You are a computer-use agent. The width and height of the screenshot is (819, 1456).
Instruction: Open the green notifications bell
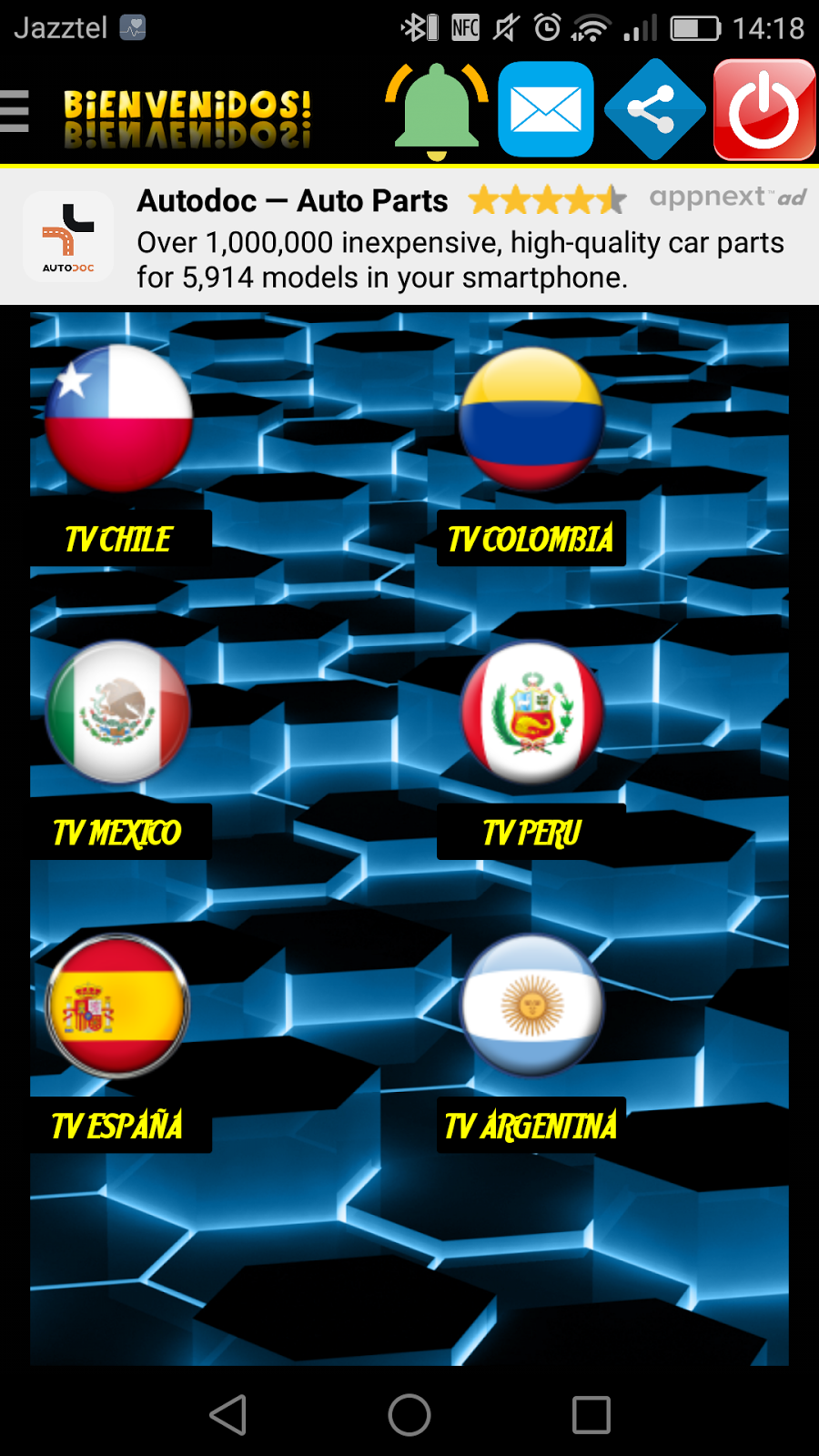point(437,110)
